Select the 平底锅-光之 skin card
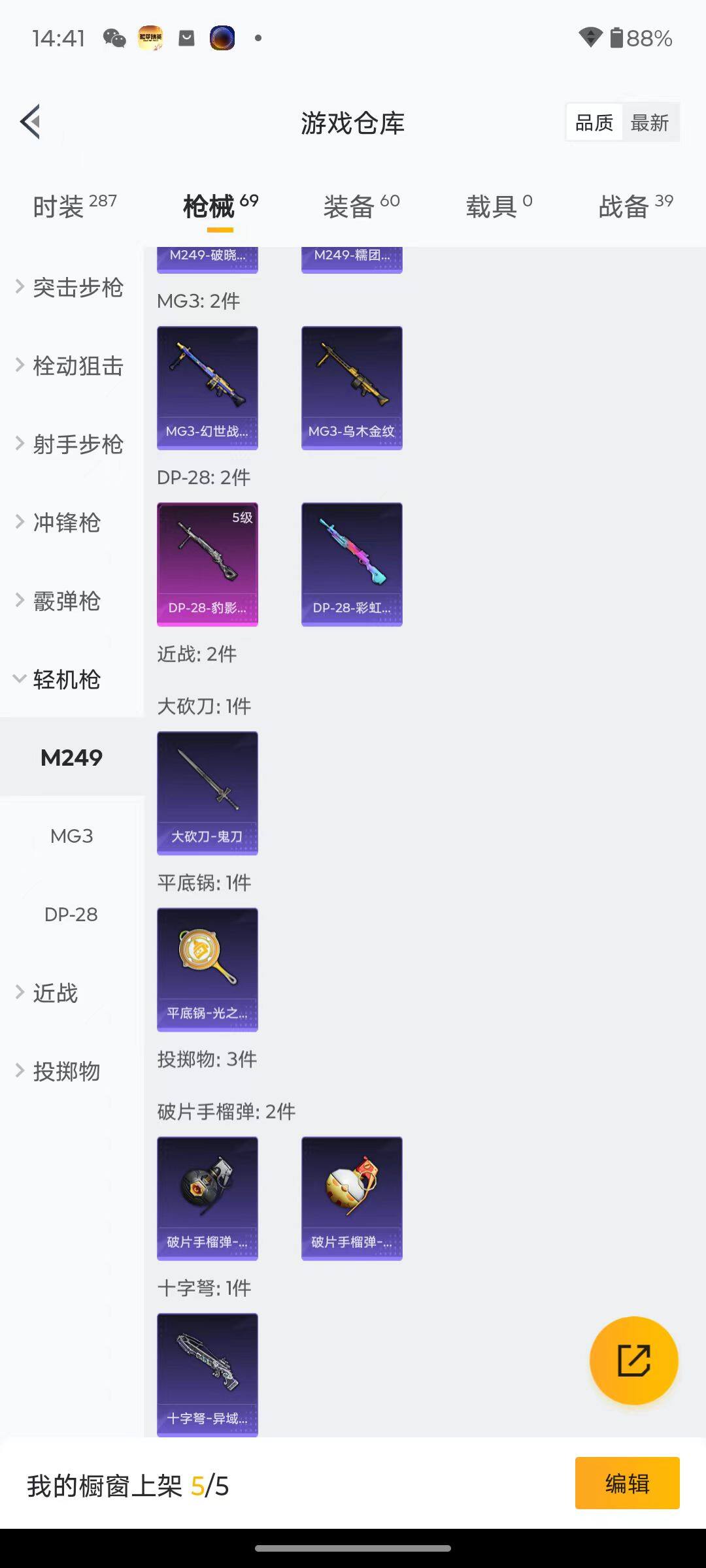Screen dimensions: 706x1568 coord(207,970)
